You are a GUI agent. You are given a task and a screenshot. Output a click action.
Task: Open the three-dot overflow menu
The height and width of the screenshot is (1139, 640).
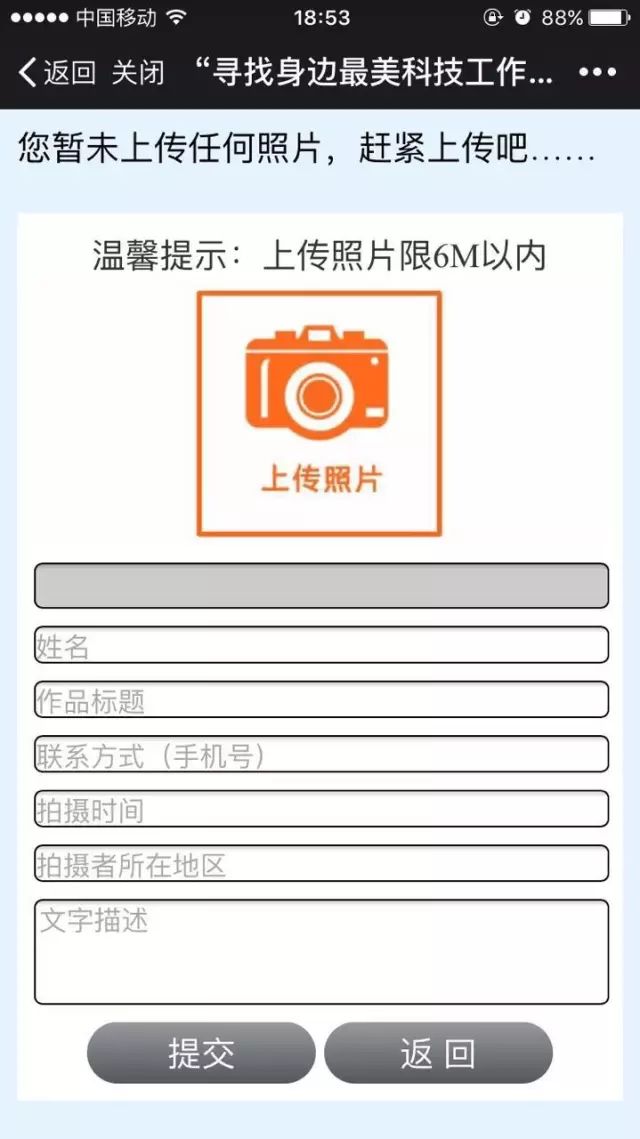coord(597,72)
